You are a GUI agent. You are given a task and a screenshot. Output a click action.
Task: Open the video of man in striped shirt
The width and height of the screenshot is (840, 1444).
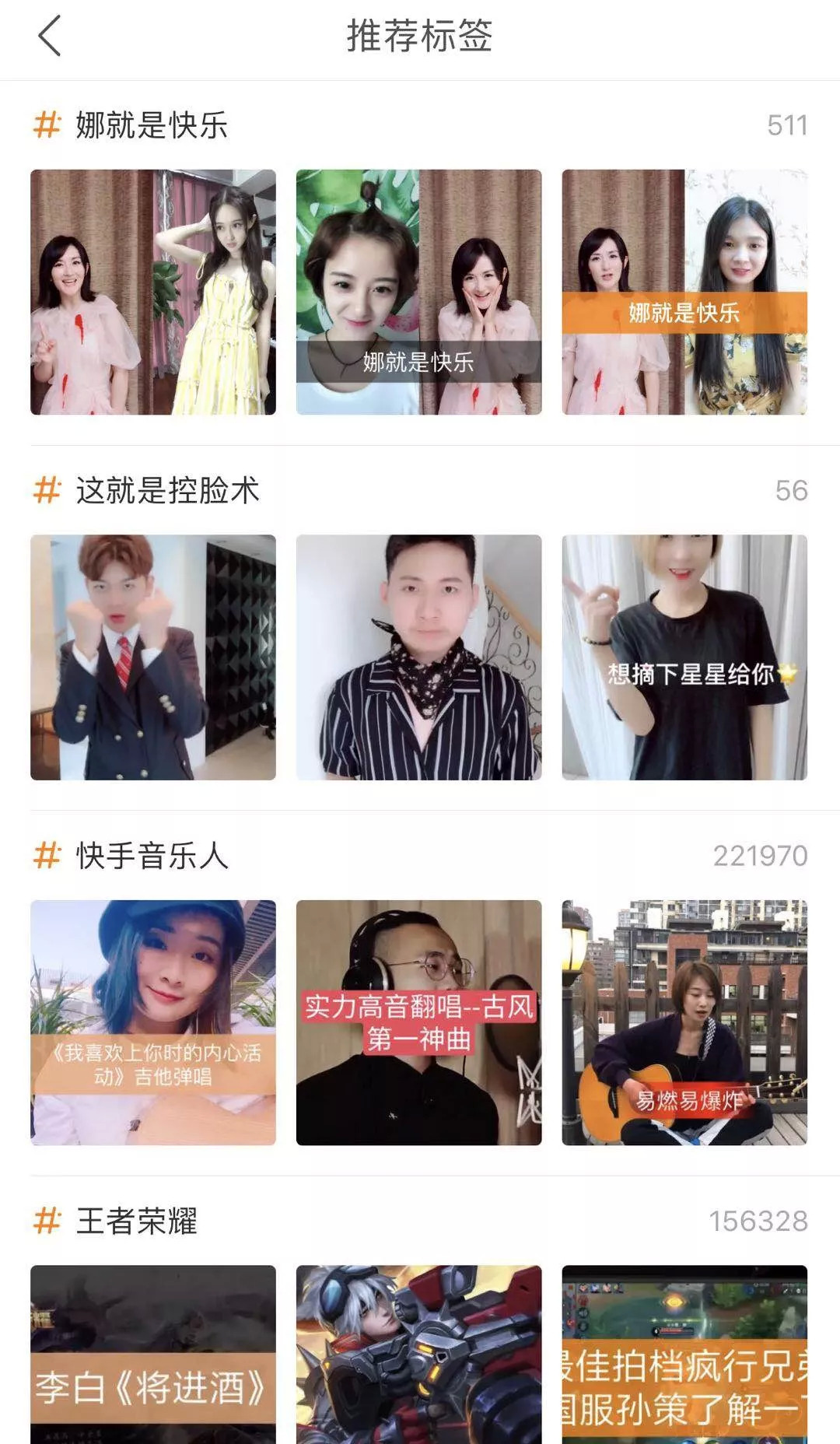(x=418, y=657)
